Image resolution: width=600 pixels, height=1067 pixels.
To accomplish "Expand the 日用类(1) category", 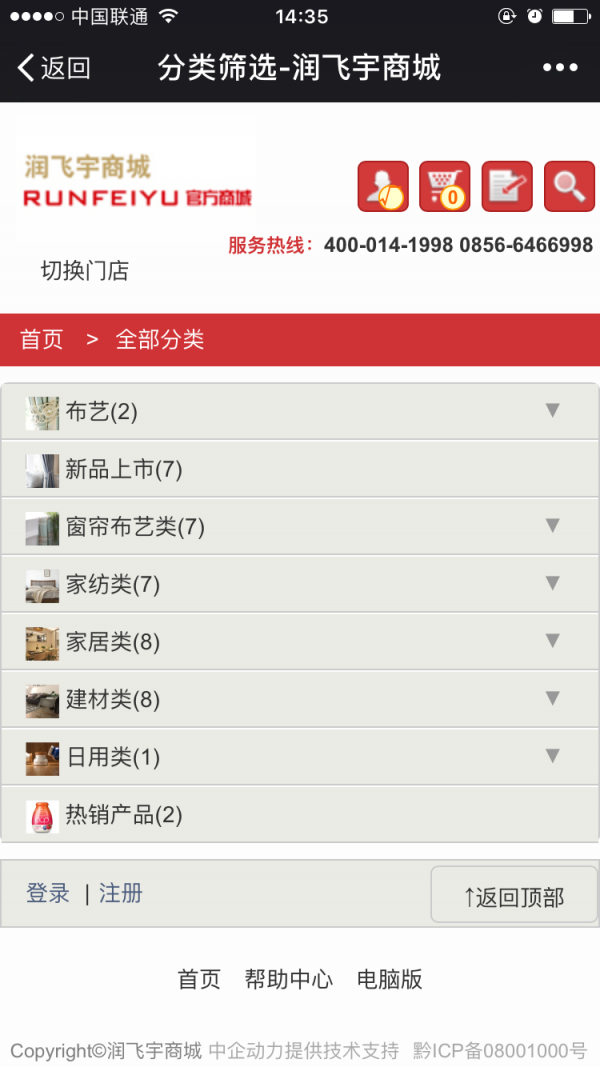I will 300,757.
